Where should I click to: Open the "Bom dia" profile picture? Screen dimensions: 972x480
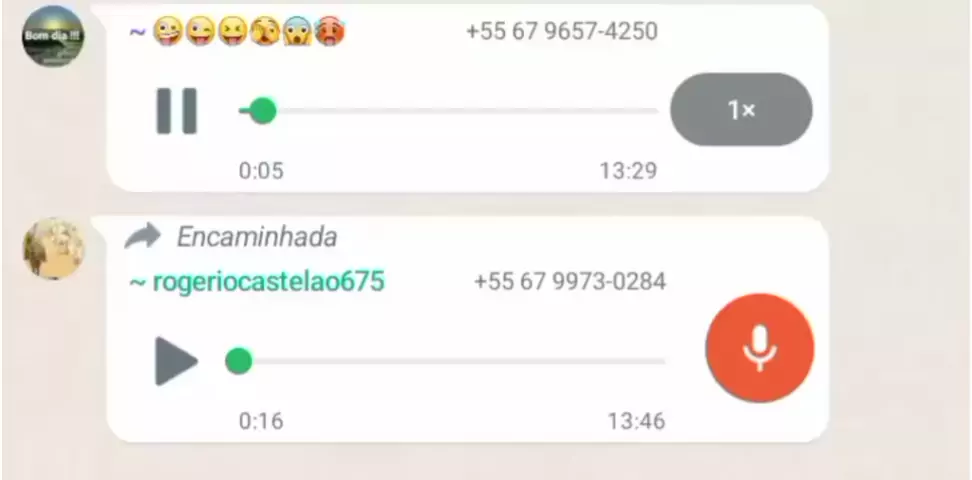coord(52,37)
